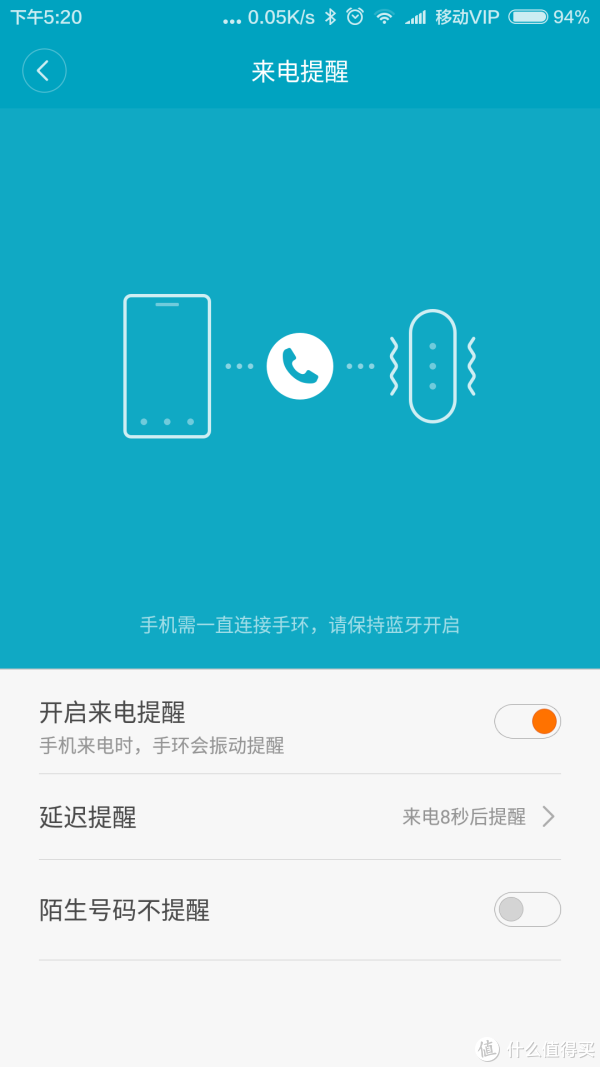Enable the 陌生号码不提醒 switch
Viewport: 600px width, 1067px height.
pos(527,909)
